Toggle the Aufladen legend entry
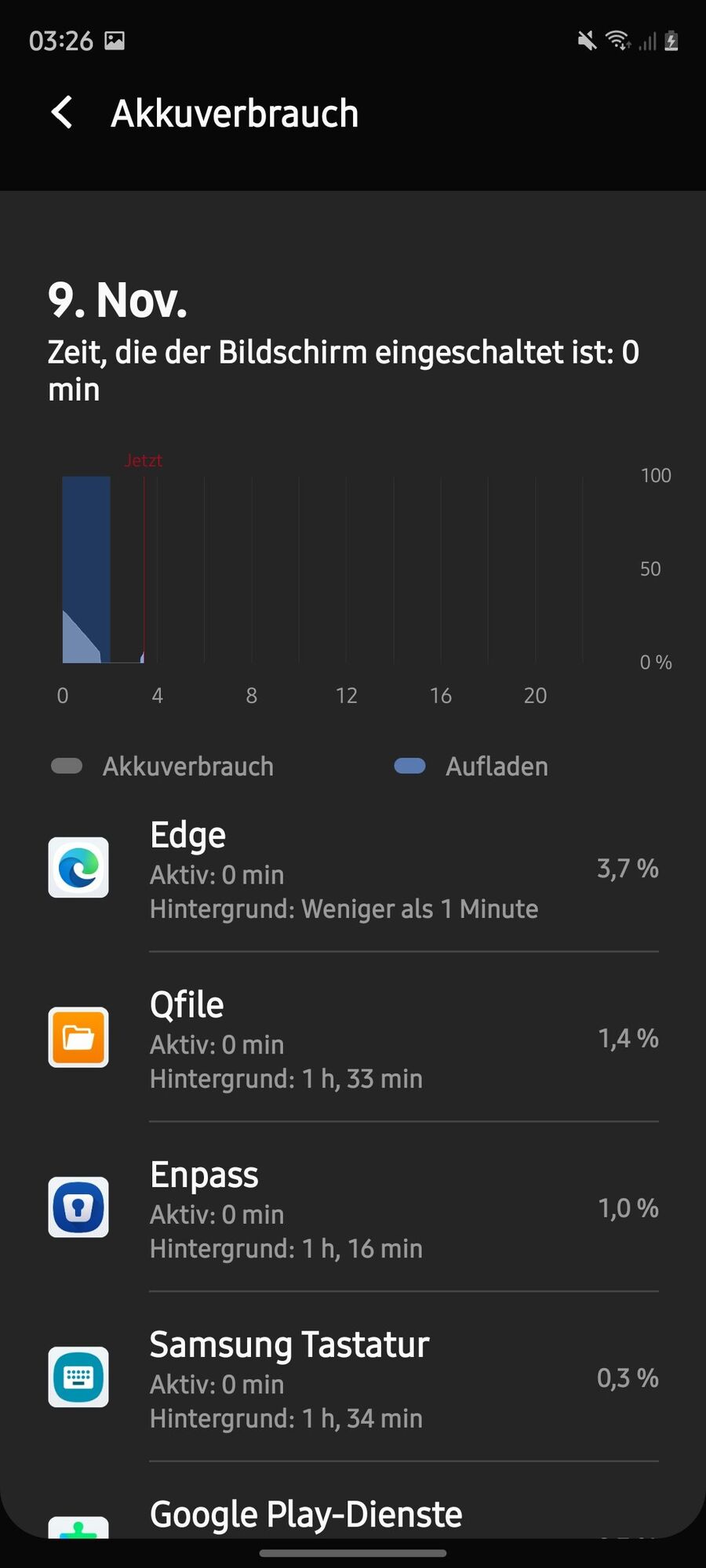 [471, 766]
